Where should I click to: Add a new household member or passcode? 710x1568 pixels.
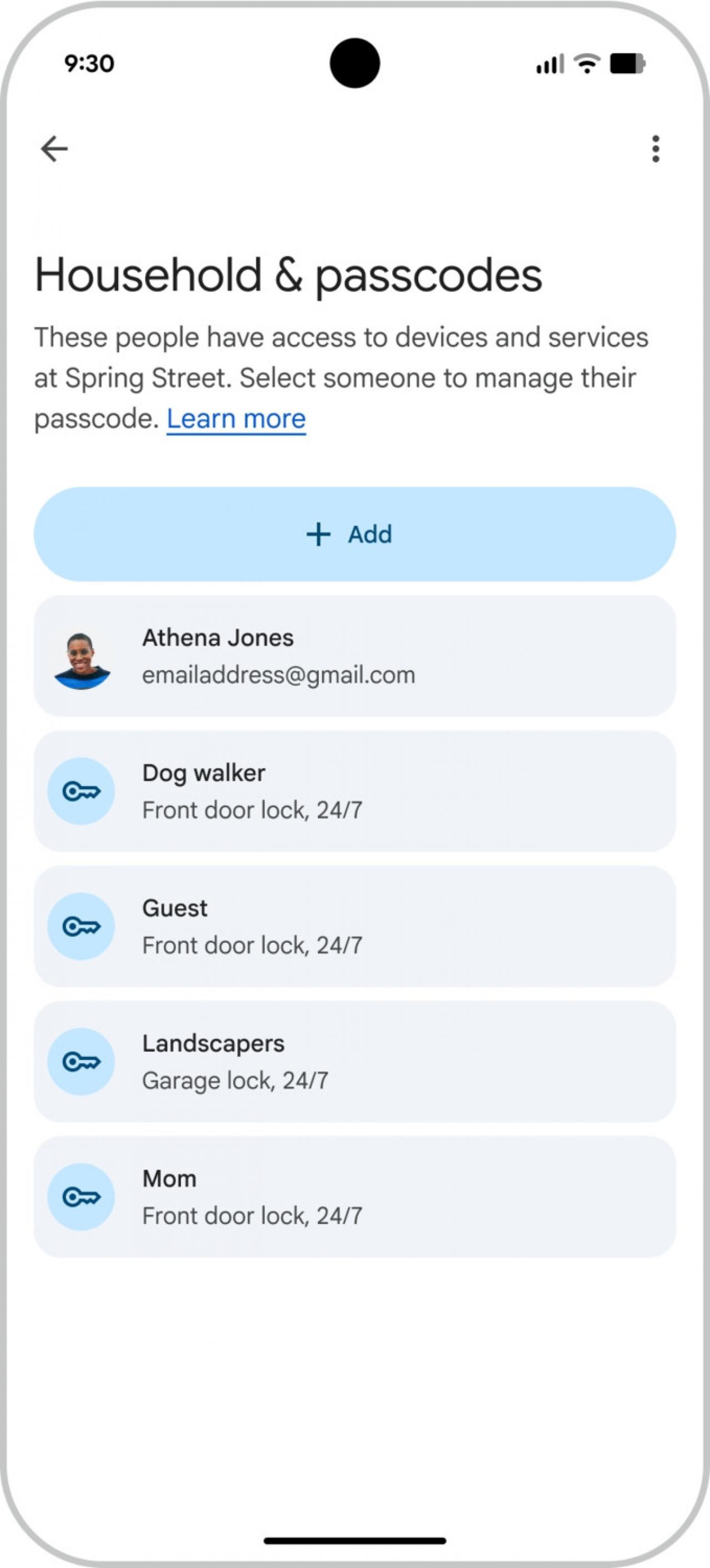(354, 534)
